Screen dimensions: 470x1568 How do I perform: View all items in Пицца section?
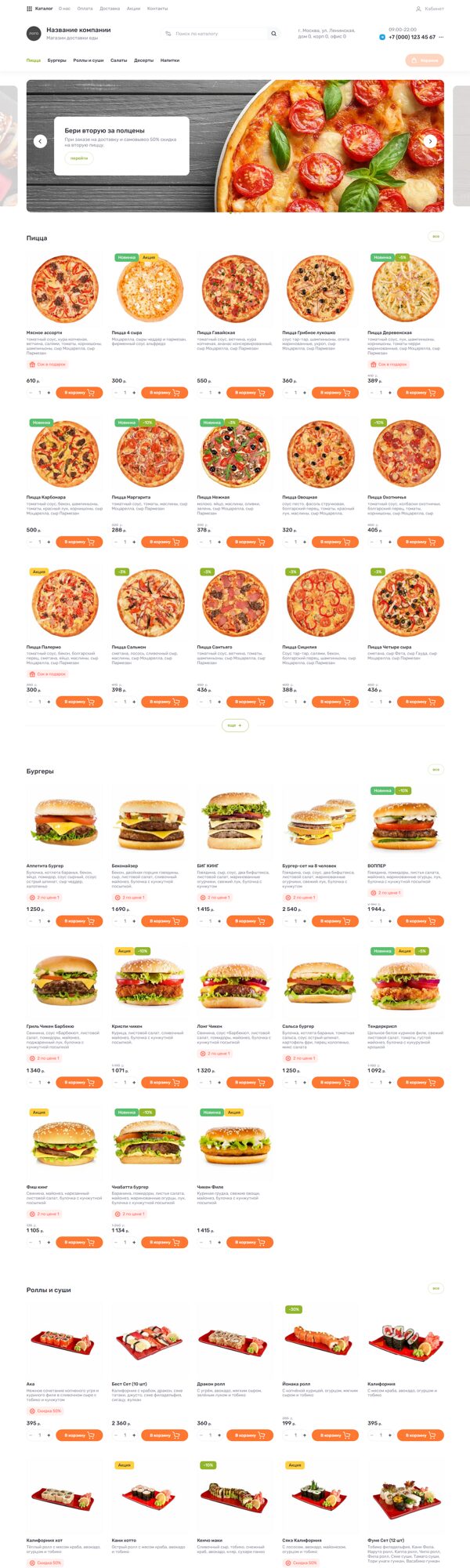coord(436,236)
